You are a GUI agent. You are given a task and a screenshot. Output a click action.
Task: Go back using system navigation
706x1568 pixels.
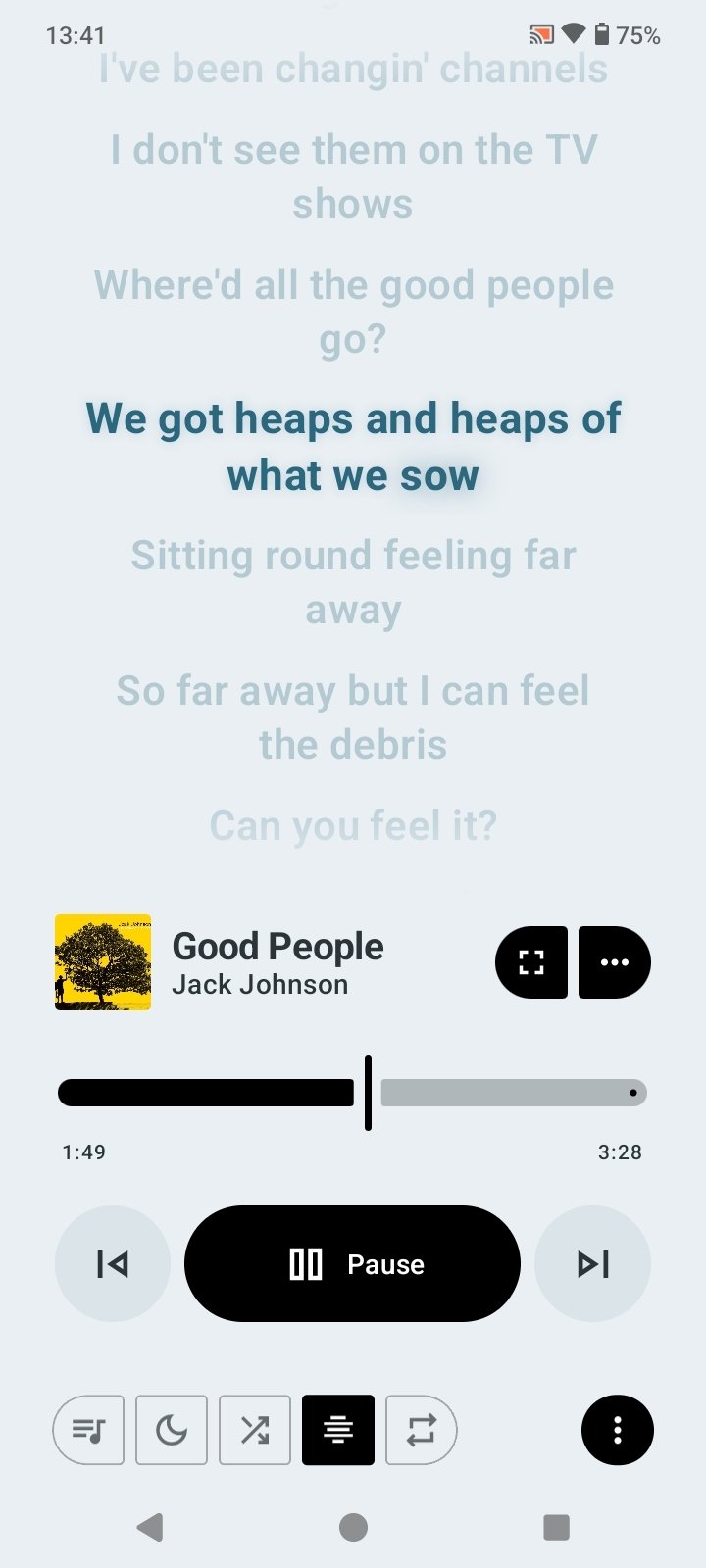point(150,1527)
